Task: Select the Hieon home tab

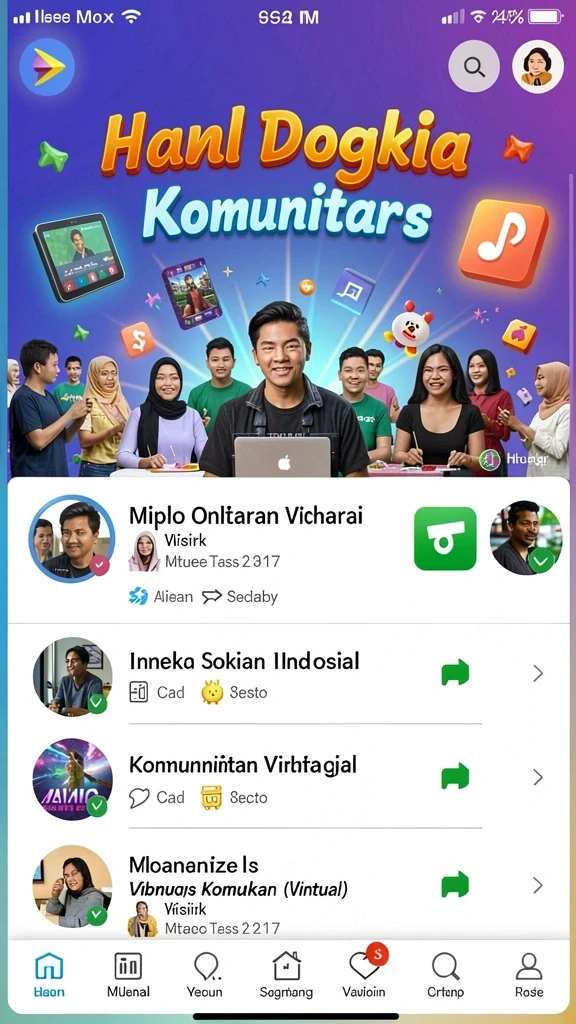Action: 49,975
